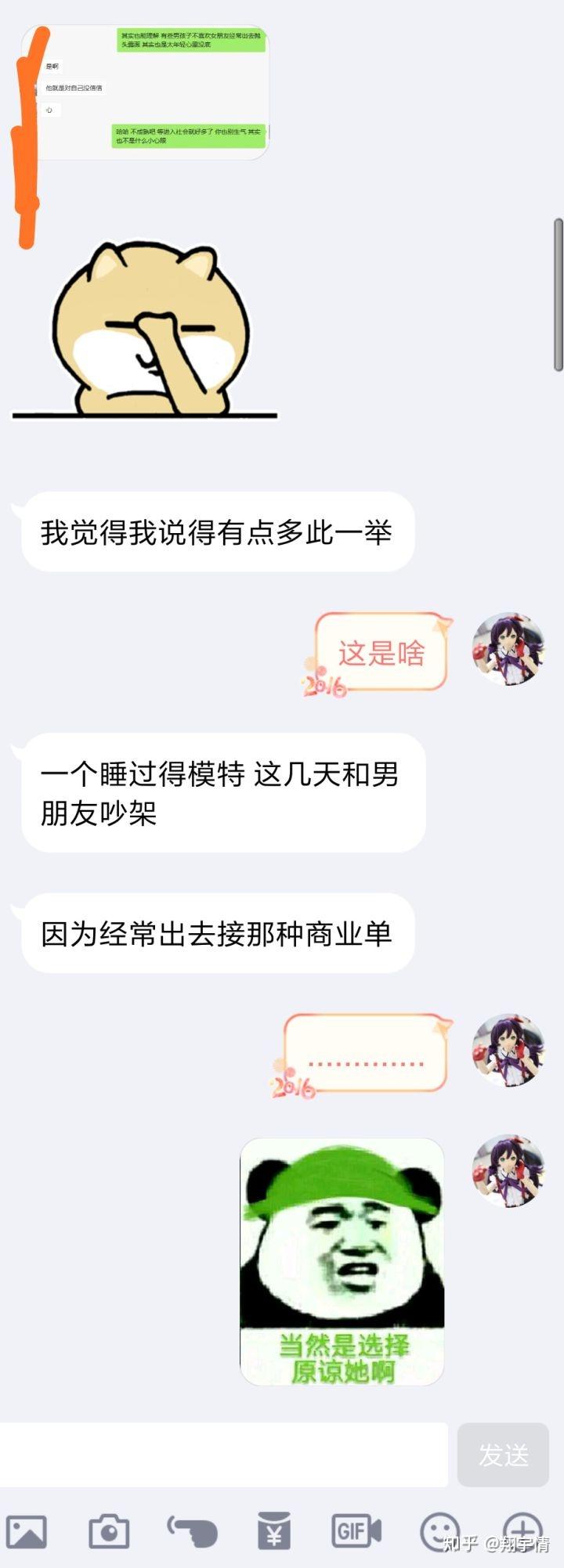564x1568 pixels.
Task: Open the emoji smiley picker
Action: 439,1530
